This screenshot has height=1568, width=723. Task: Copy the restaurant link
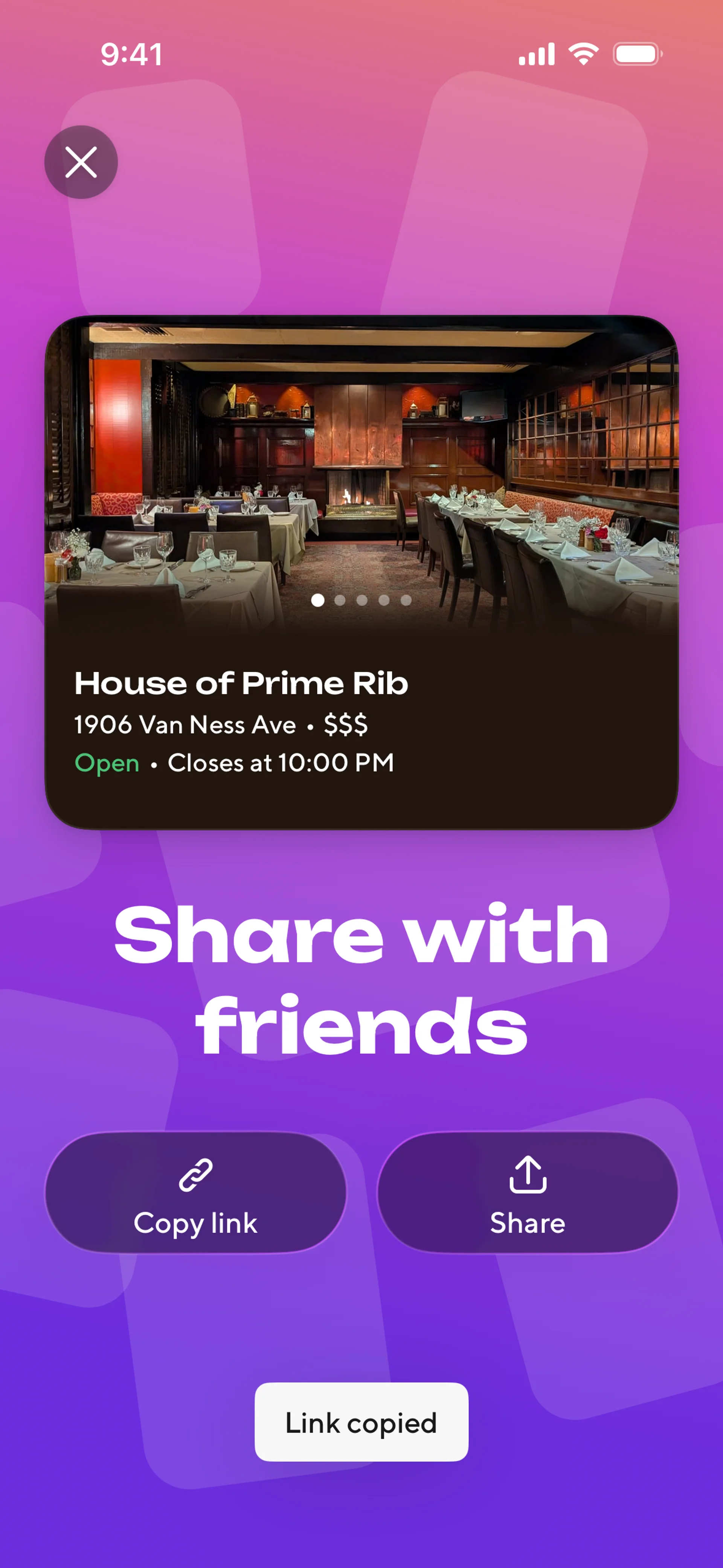(x=195, y=1192)
